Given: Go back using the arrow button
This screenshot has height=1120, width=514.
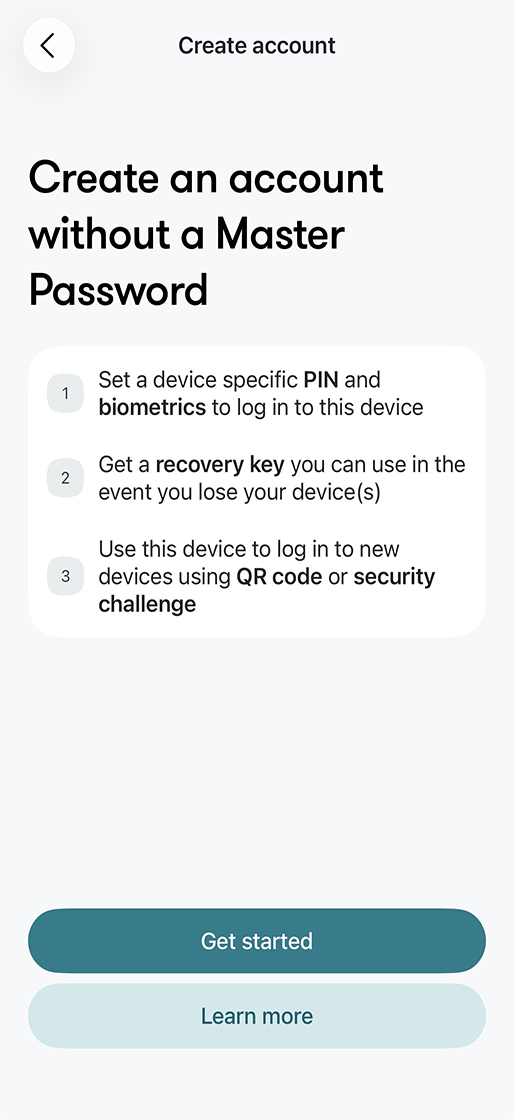Looking at the screenshot, I should pos(49,46).
